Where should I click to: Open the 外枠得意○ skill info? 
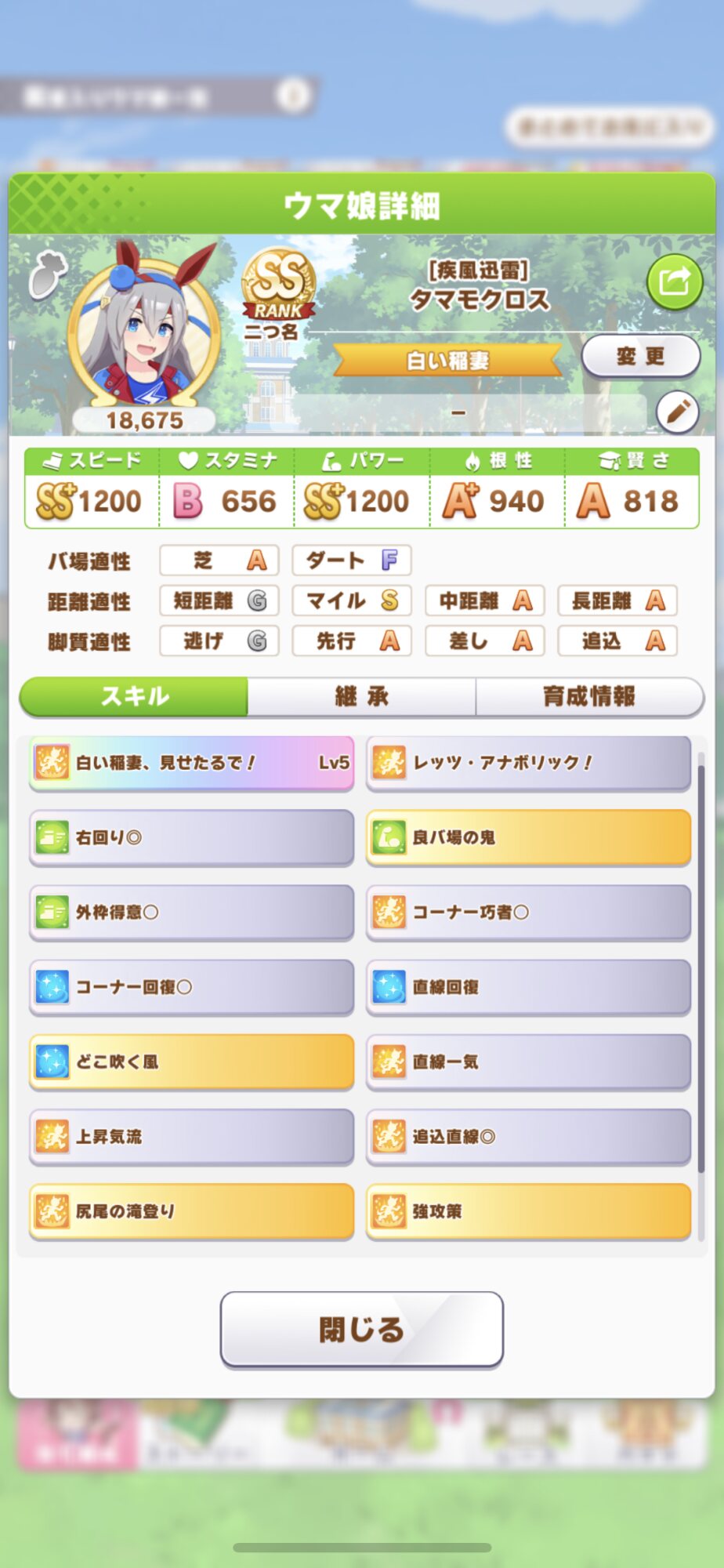pyautogui.click(x=191, y=912)
